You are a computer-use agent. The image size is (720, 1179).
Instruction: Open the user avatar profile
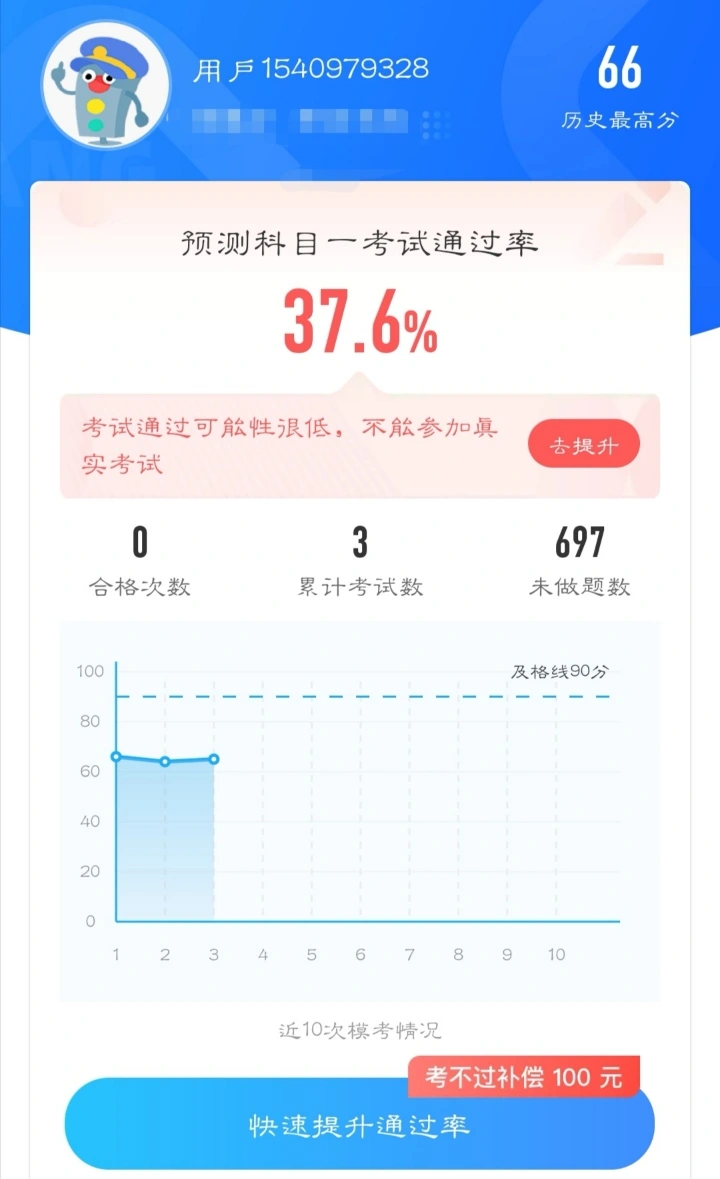[x=106, y=85]
